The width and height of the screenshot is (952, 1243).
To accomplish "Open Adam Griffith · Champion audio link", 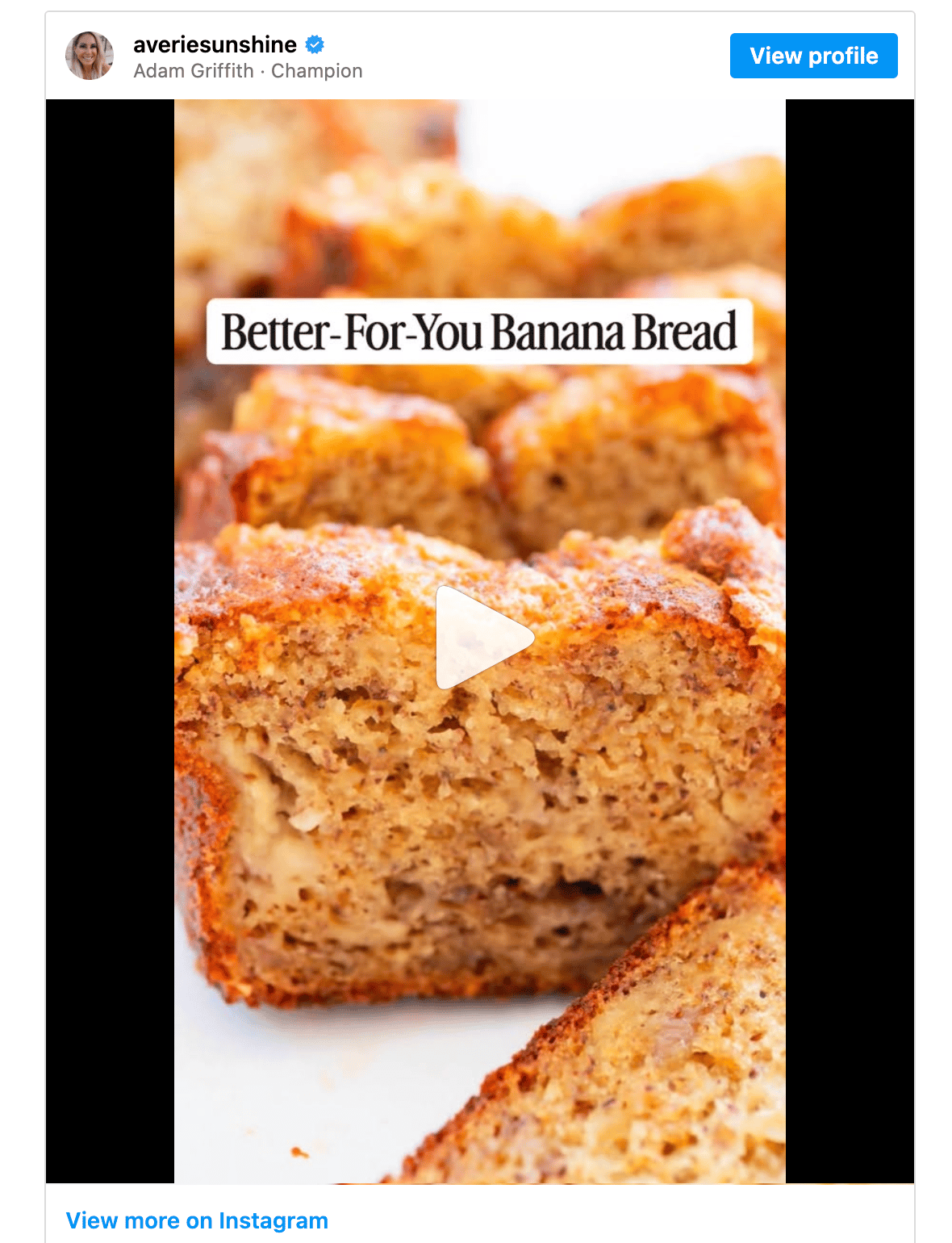I will (x=248, y=71).
